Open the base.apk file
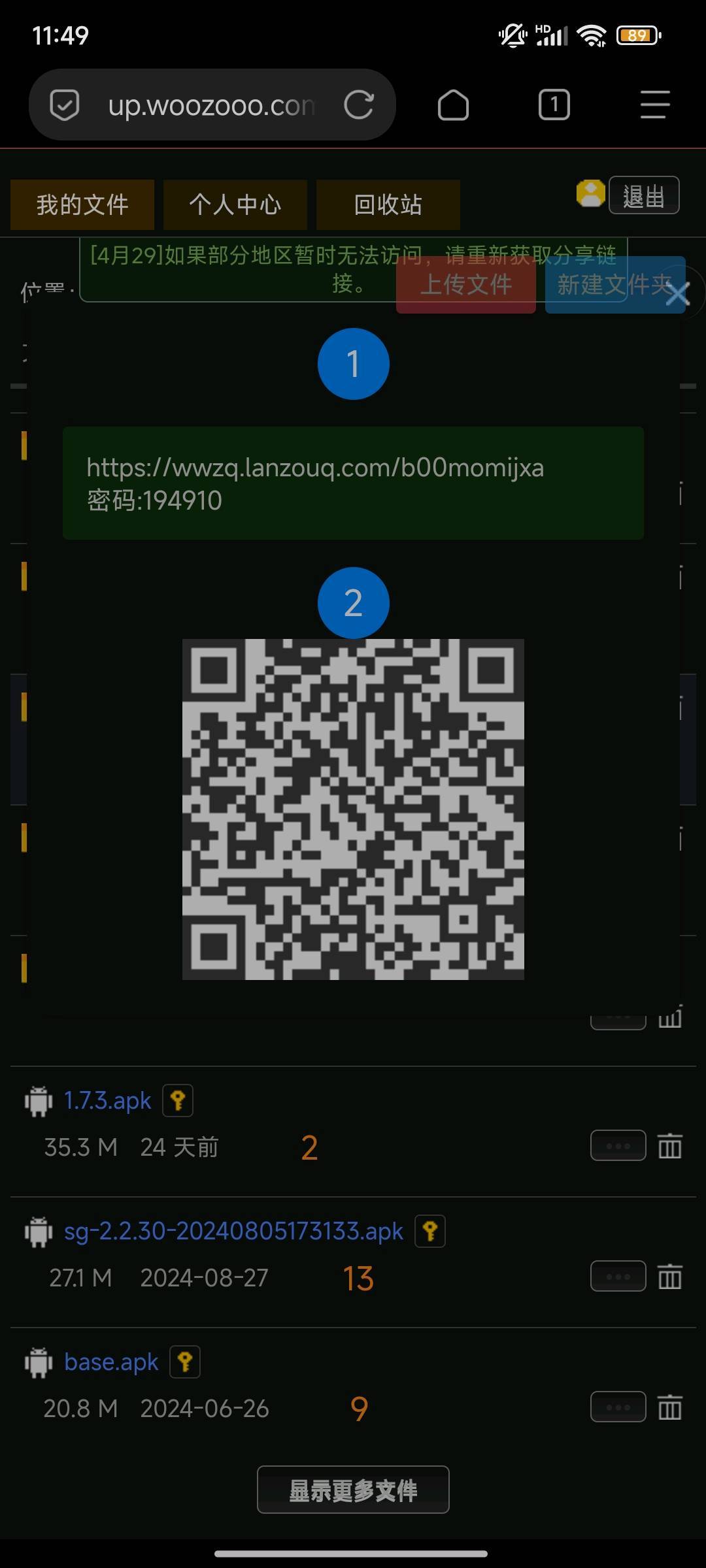 (x=111, y=1362)
